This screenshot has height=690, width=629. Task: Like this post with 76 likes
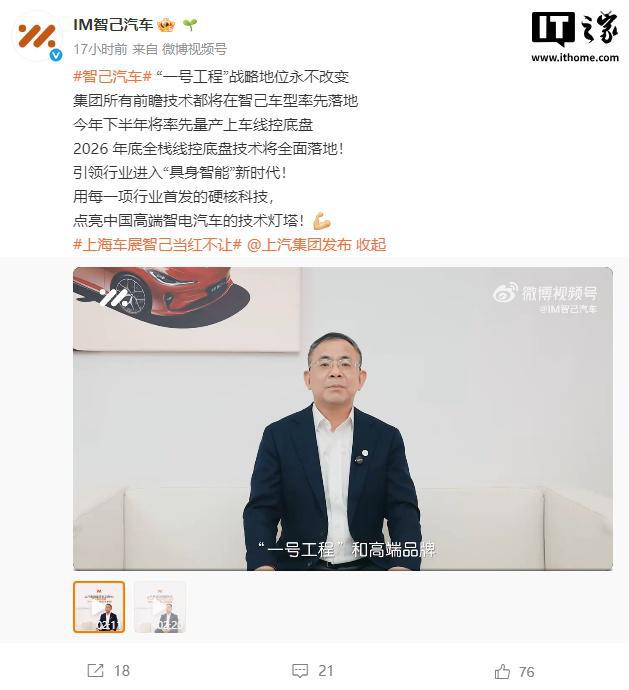pos(515,671)
